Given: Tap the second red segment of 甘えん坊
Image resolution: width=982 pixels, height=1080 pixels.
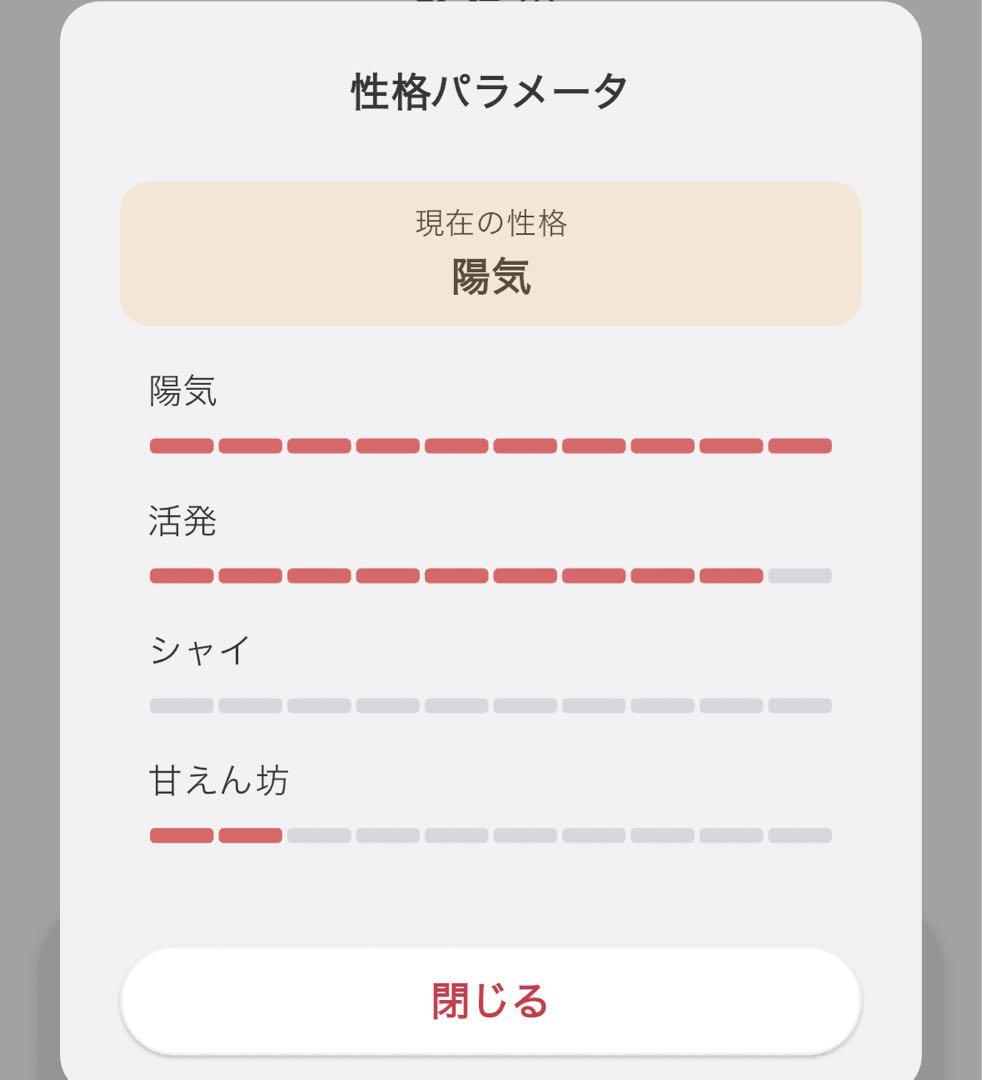Looking at the screenshot, I should click(x=250, y=833).
